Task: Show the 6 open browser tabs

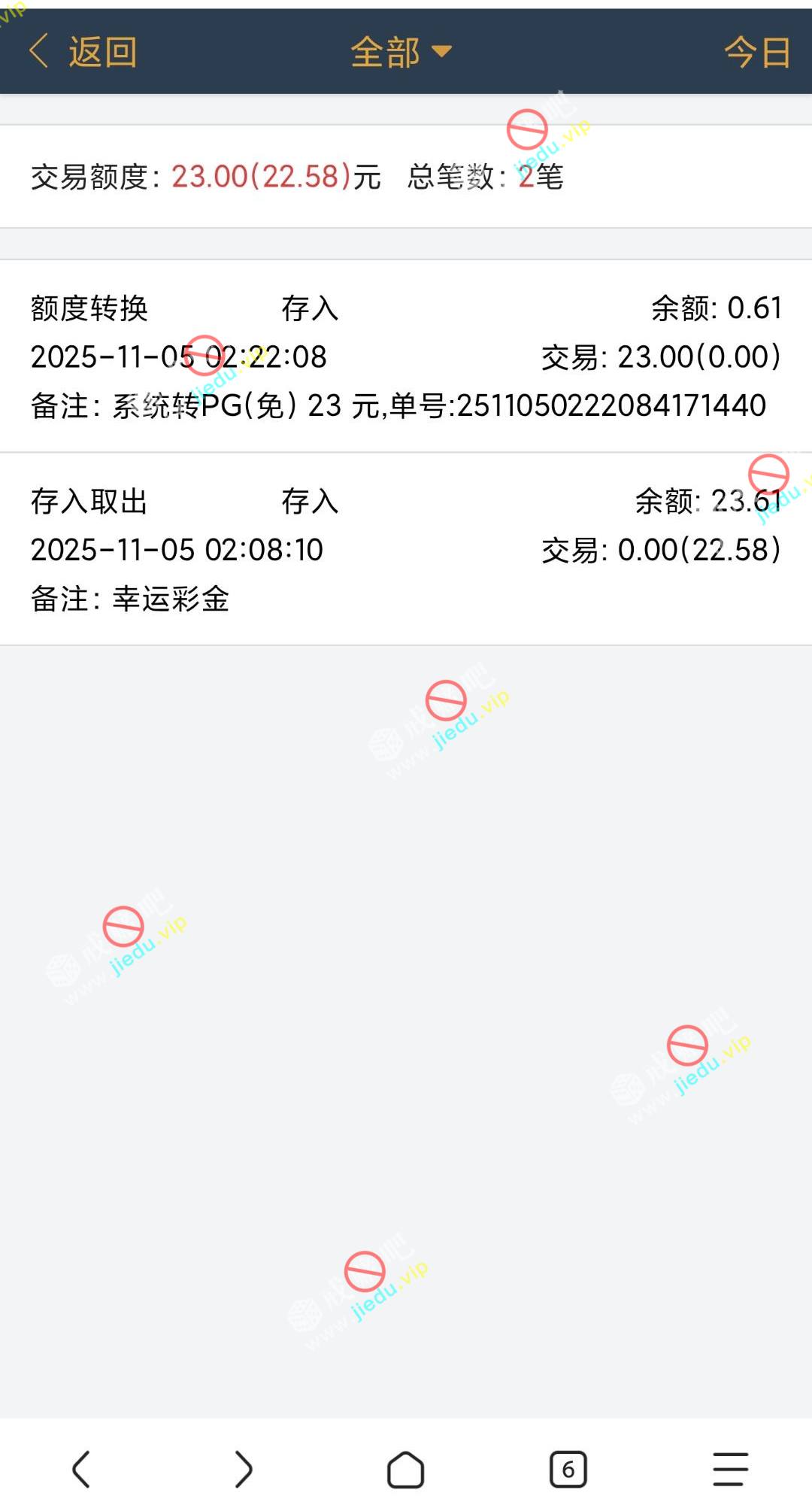Action: point(568,1469)
